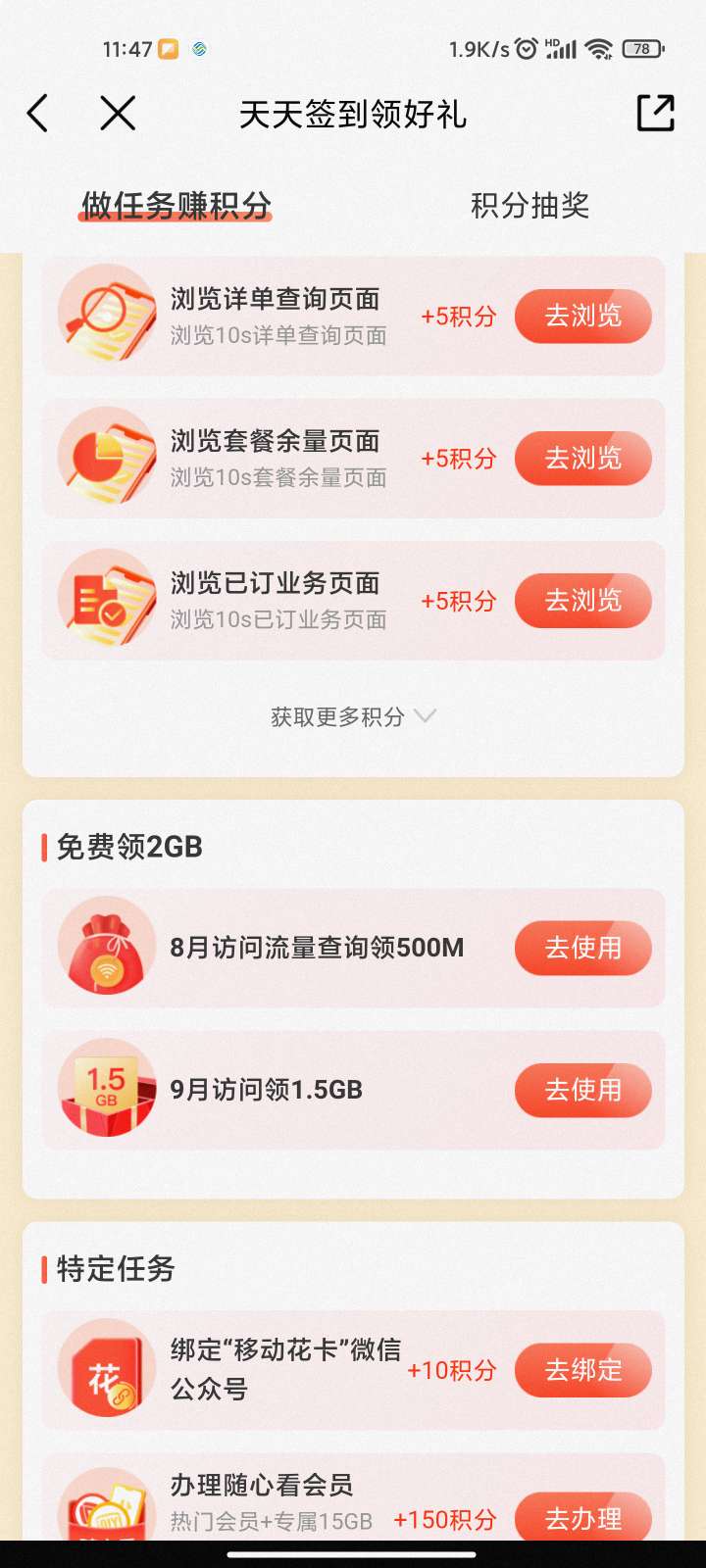Image resolution: width=706 pixels, height=1568 pixels.
Task: Go back using the top-left arrow
Action: (x=38, y=114)
